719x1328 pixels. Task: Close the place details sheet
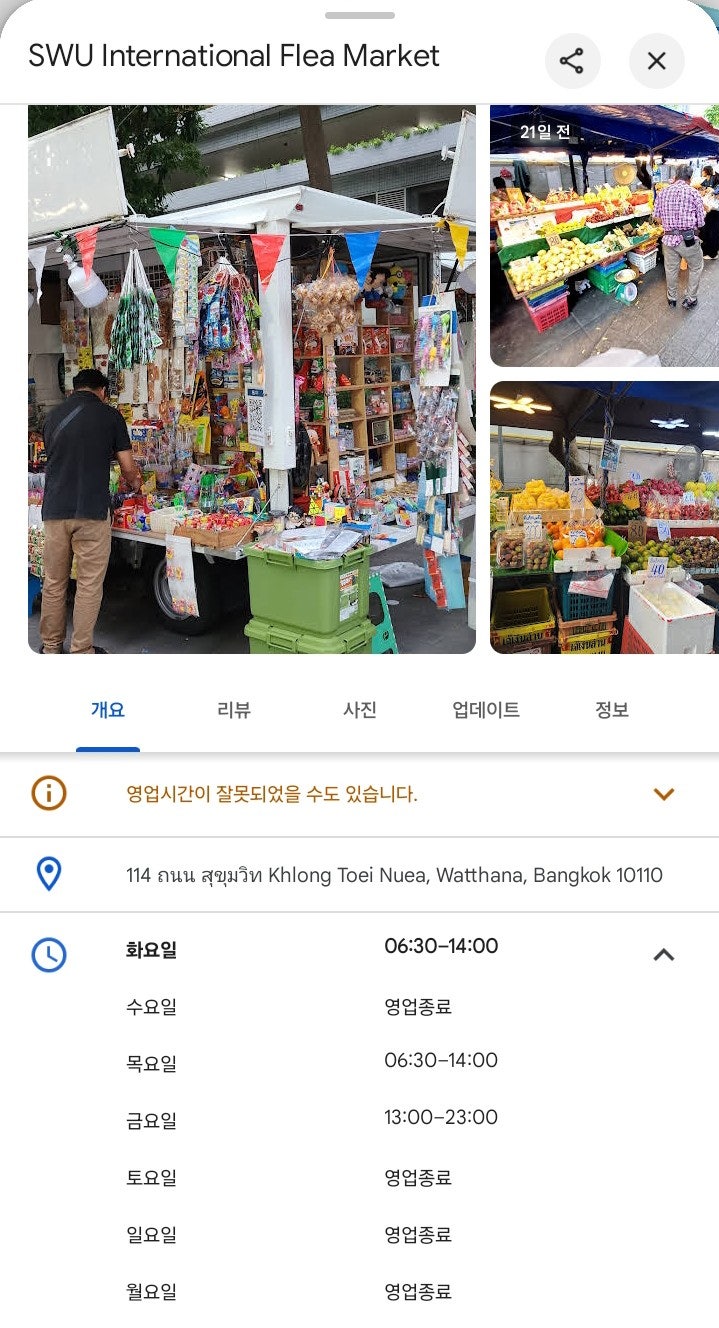(x=656, y=61)
